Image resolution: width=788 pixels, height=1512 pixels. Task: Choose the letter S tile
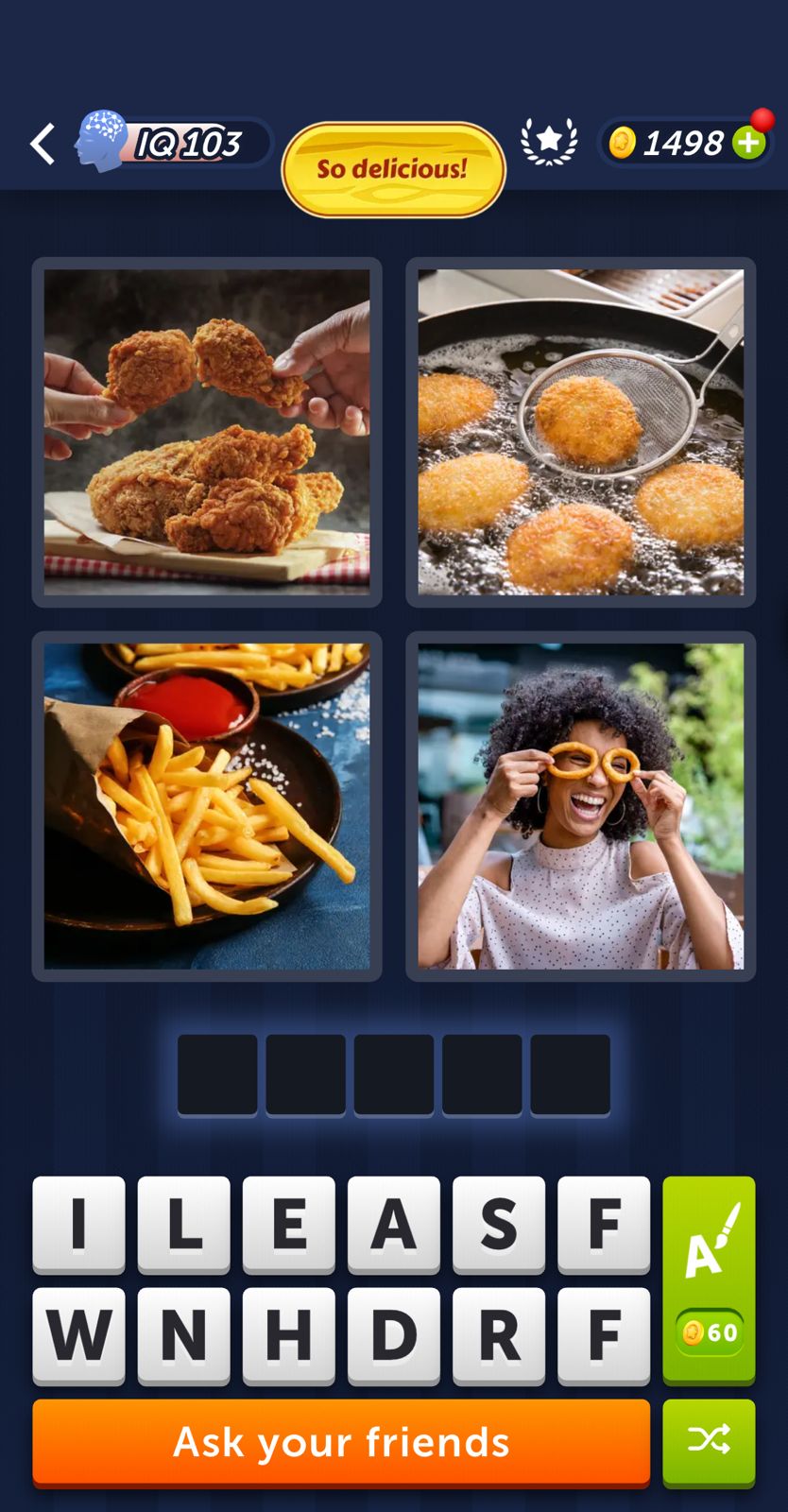(x=498, y=1225)
